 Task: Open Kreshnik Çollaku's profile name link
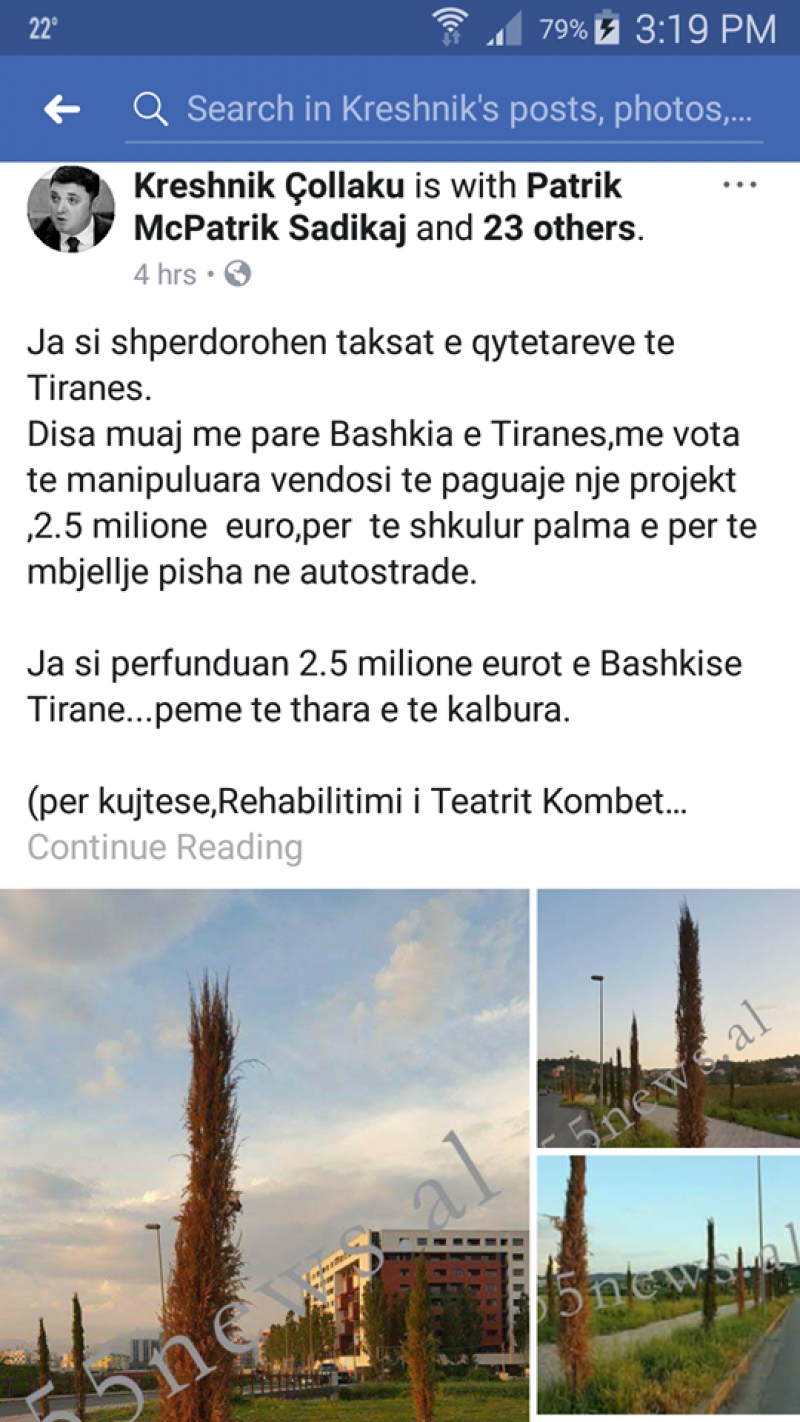click(x=269, y=186)
